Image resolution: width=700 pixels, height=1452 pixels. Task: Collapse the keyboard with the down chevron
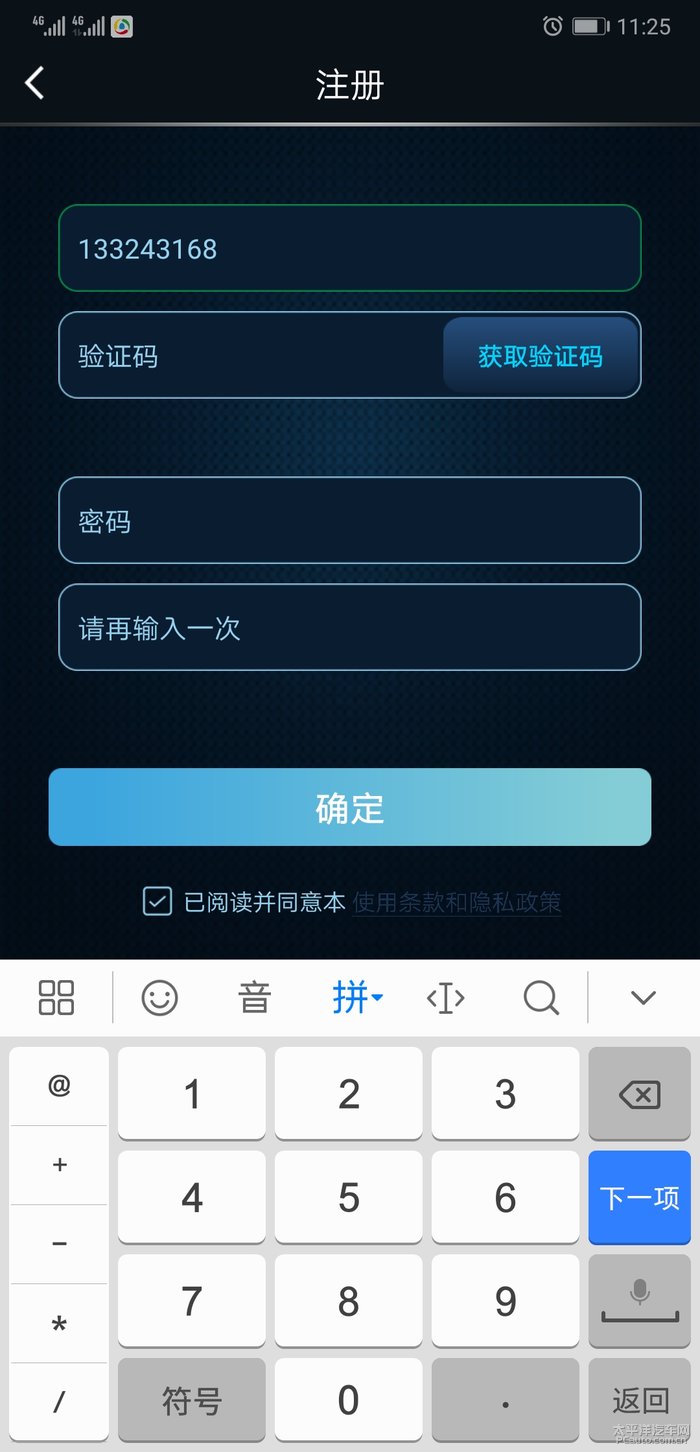tap(643, 998)
